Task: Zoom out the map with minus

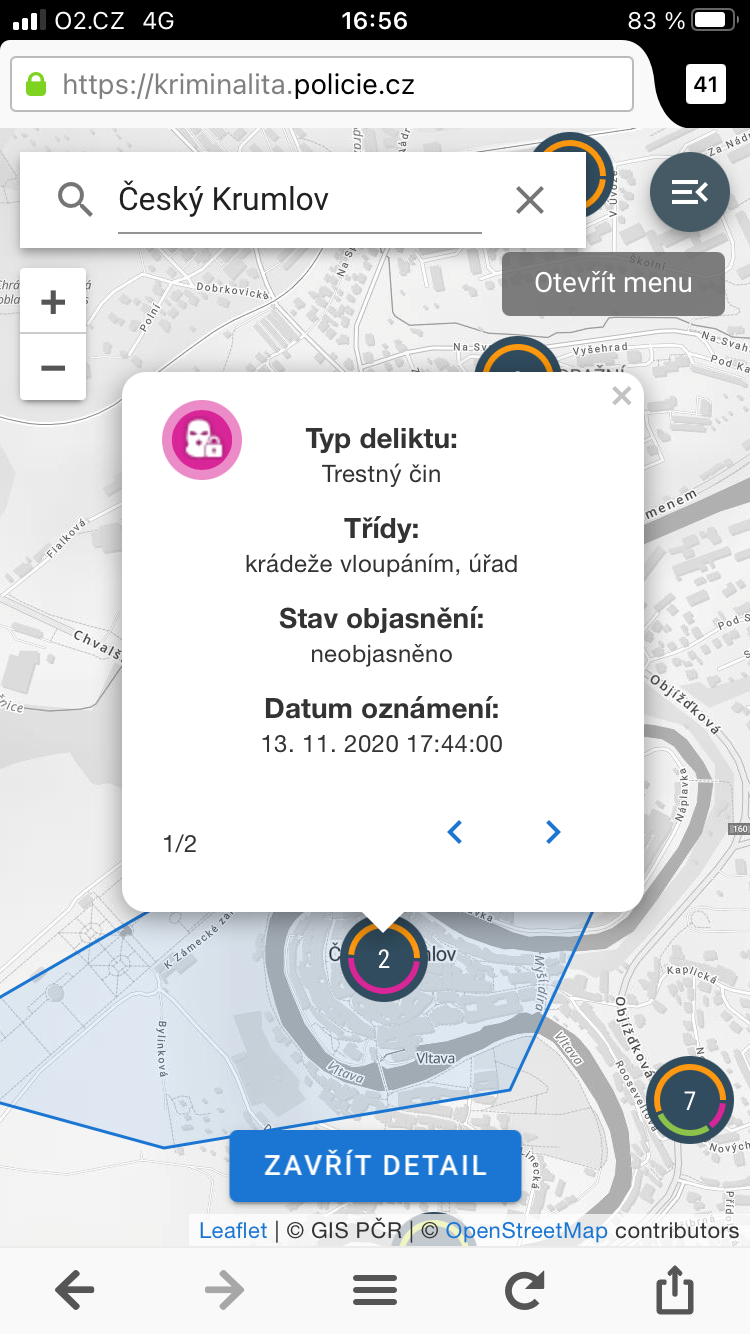Action: (53, 367)
